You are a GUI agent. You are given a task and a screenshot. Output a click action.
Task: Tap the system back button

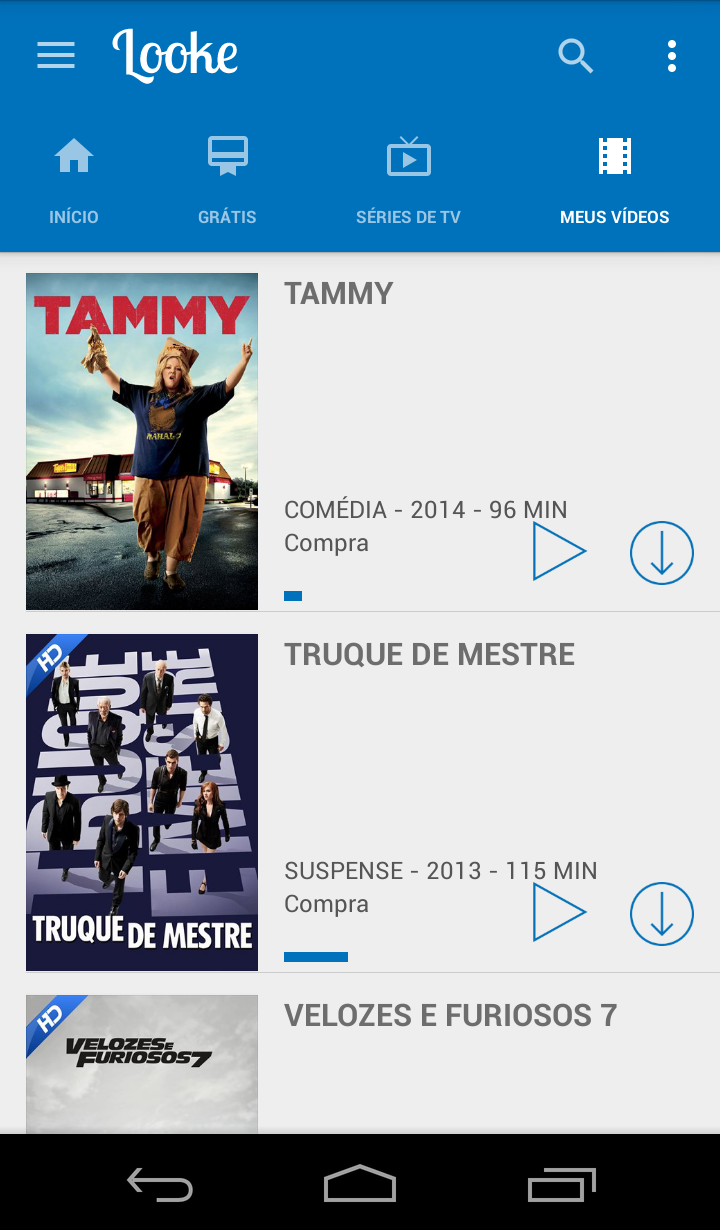click(x=160, y=1185)
